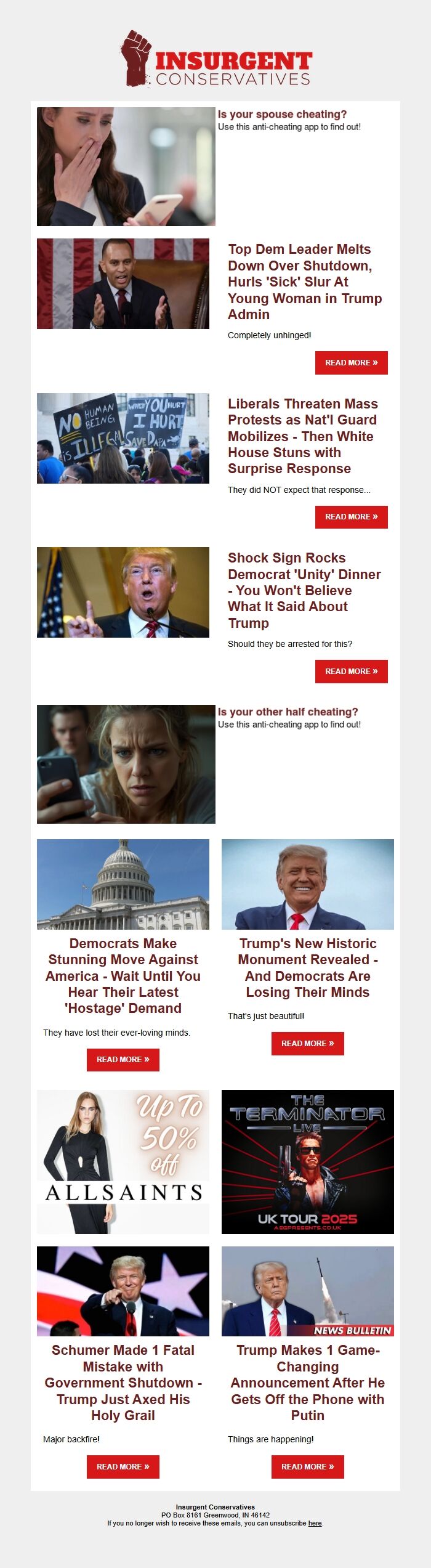Open the Trump News Bulletin image

pyautogui.click(x=308, y=1291)
